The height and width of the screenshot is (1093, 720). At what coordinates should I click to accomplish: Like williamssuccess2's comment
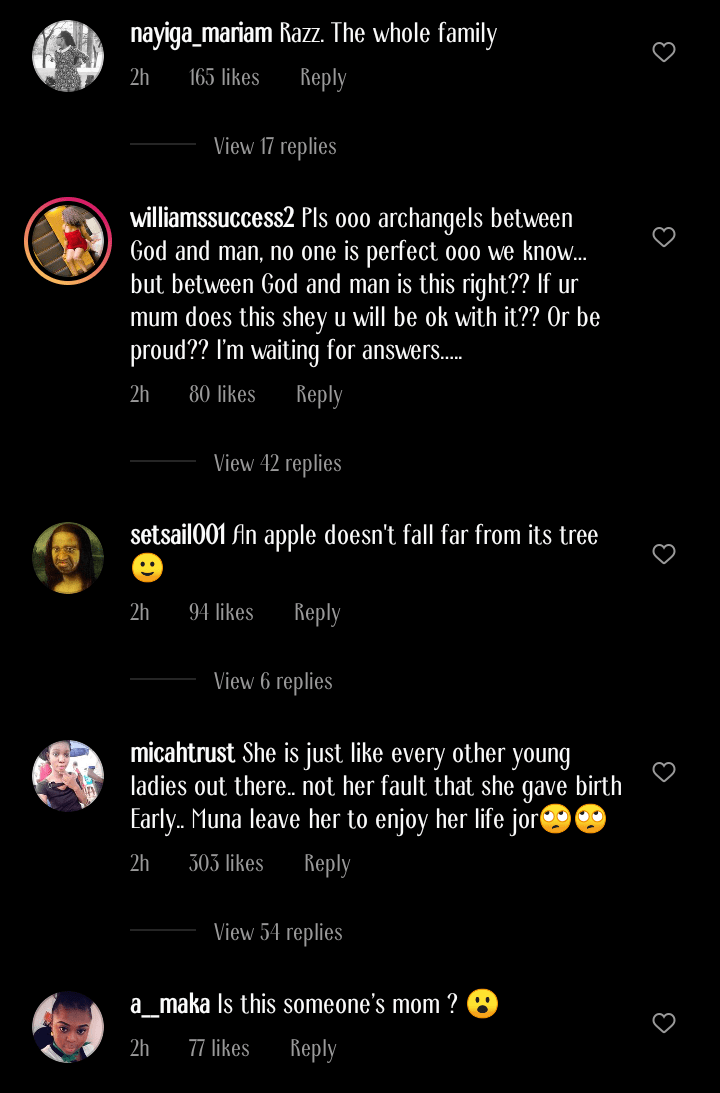664,237
